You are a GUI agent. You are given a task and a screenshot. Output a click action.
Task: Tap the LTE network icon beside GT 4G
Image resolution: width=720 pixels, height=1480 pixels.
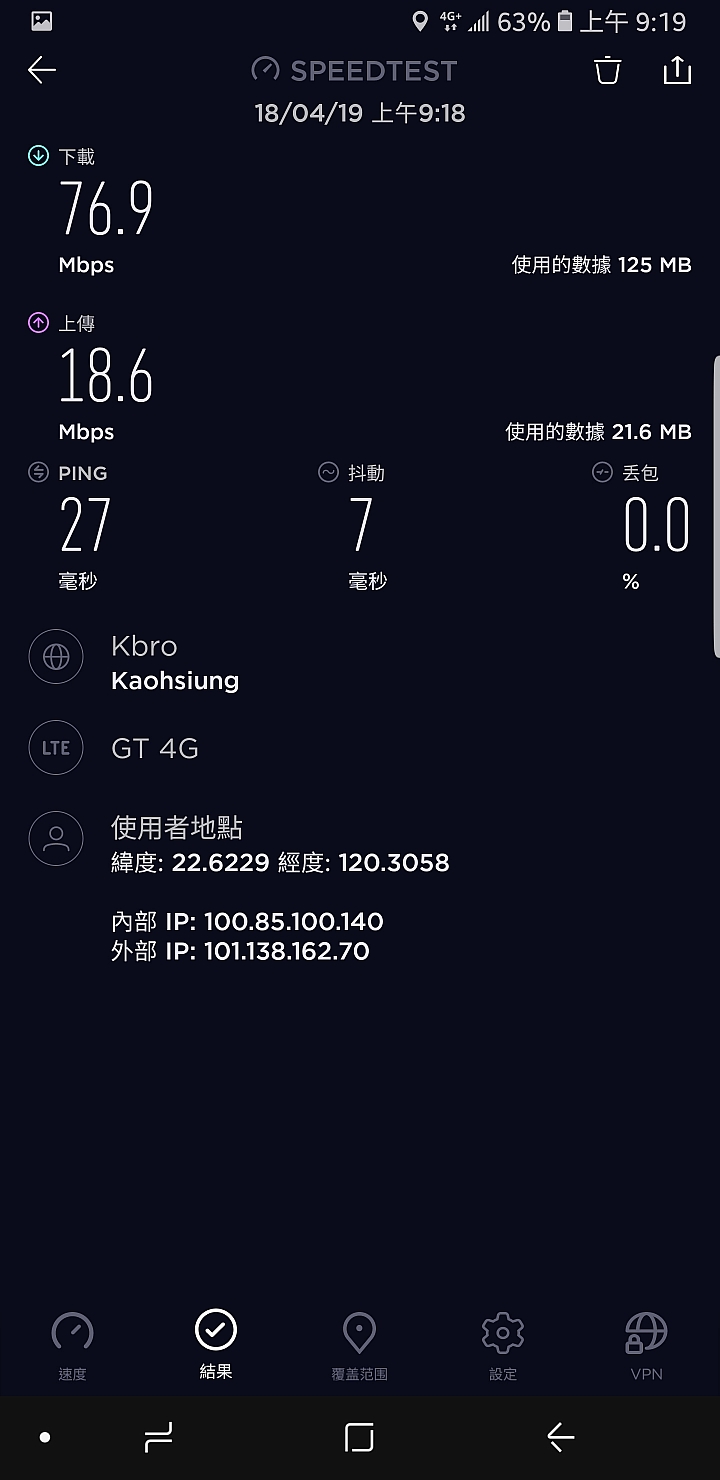(56, 747)
